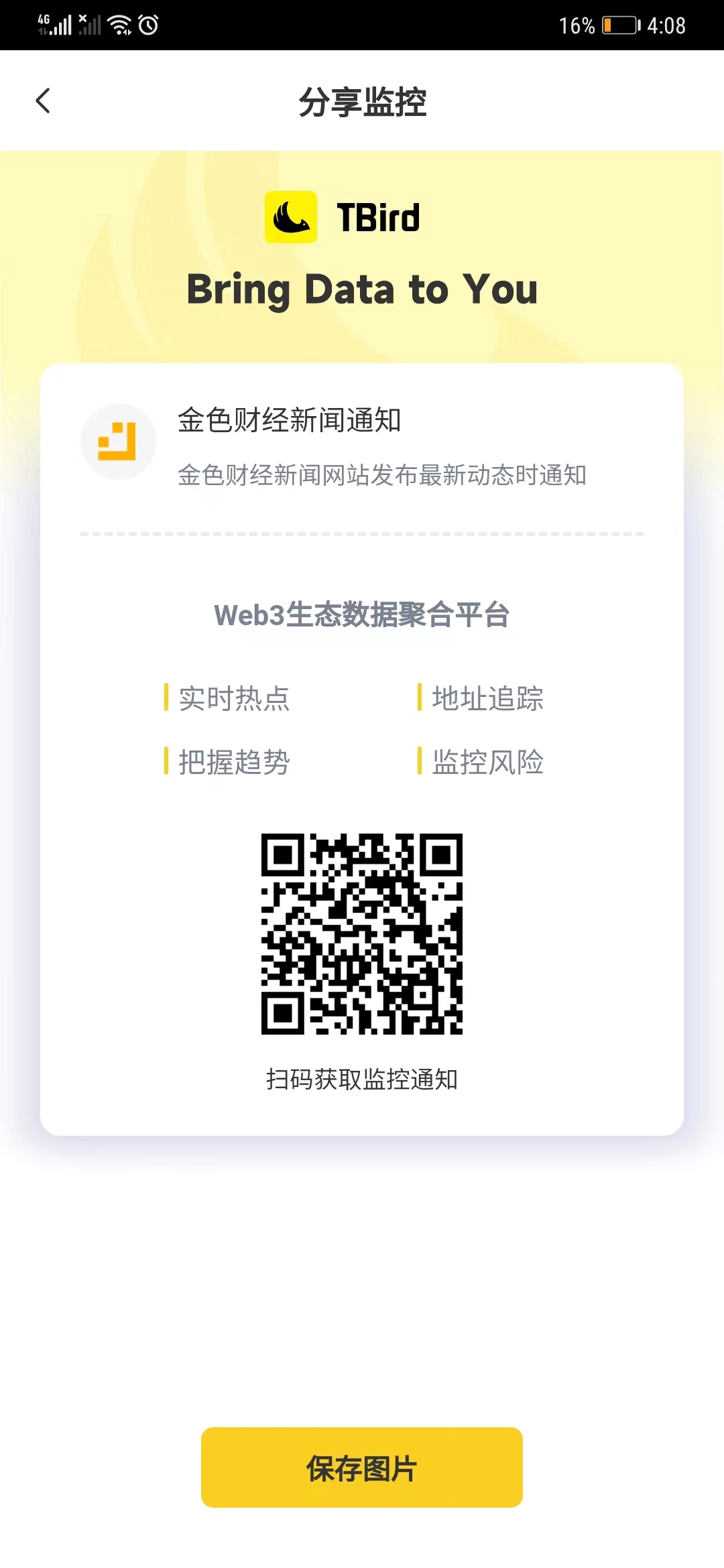Go back from the 分享监控 page
This screenshot has height=1568, width=724.
click(x=43, y=101)
